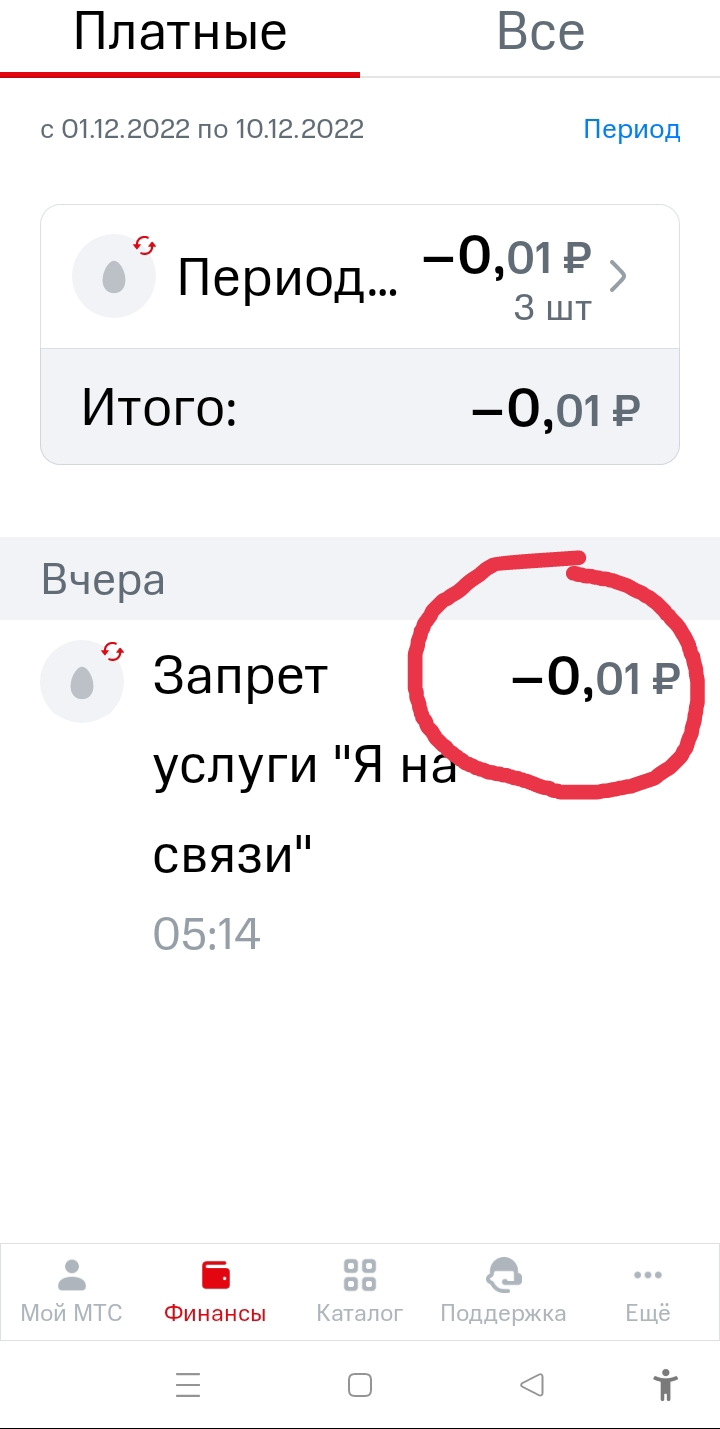Open the Ещё menu tab

(647, 1291)
